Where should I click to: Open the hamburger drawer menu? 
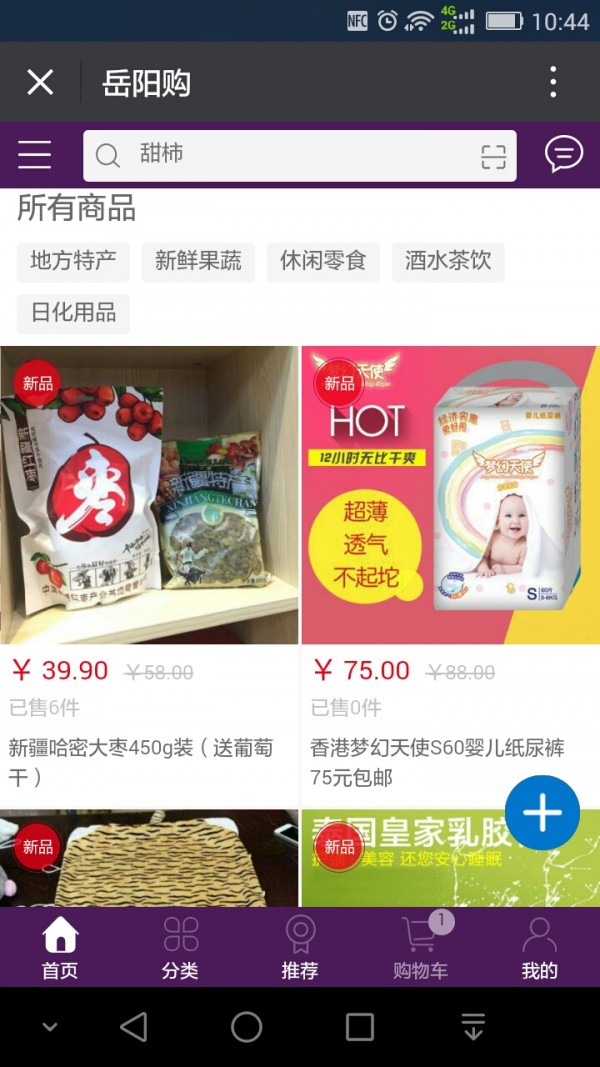pos(34,155)
